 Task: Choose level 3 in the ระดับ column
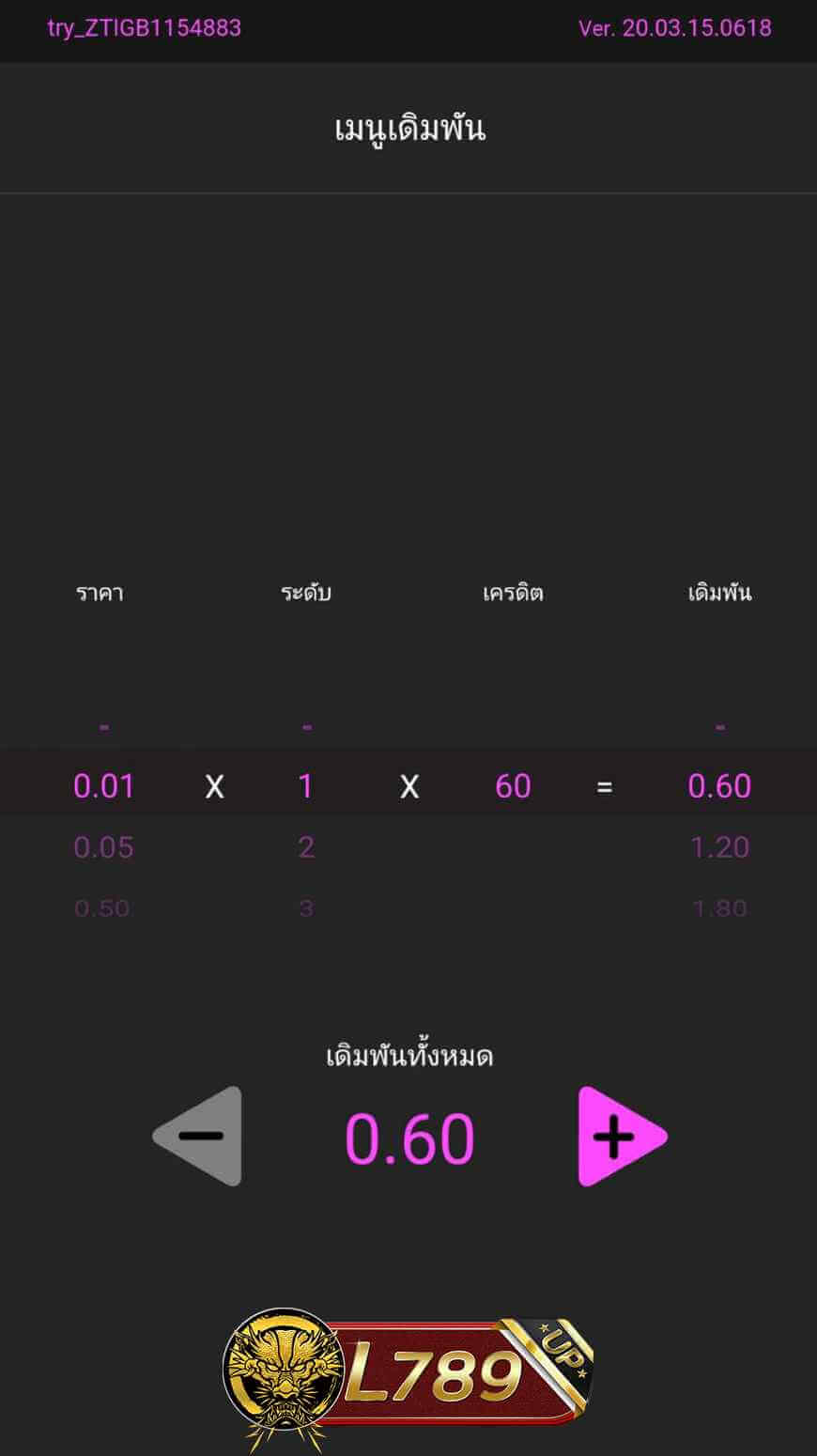(306, 907)
